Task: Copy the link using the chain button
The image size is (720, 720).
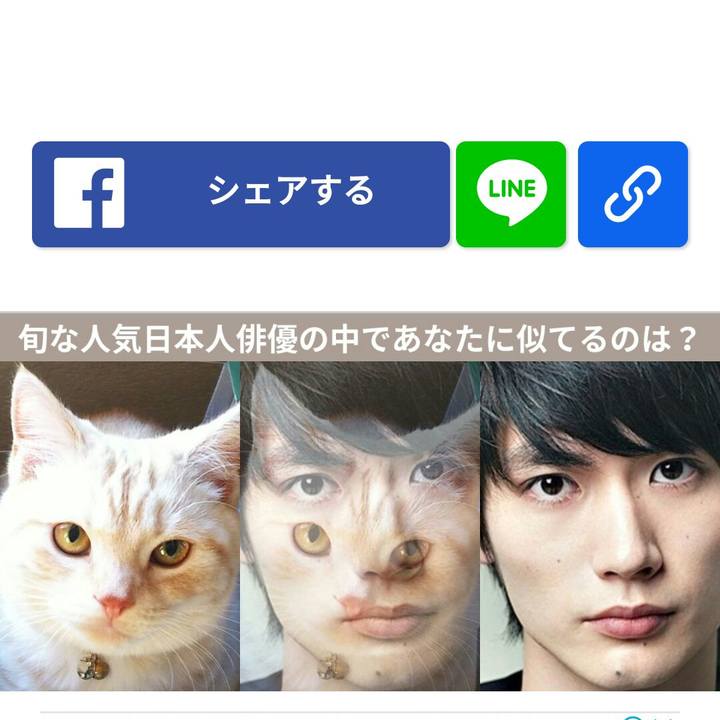Action: tap(633, 194)
